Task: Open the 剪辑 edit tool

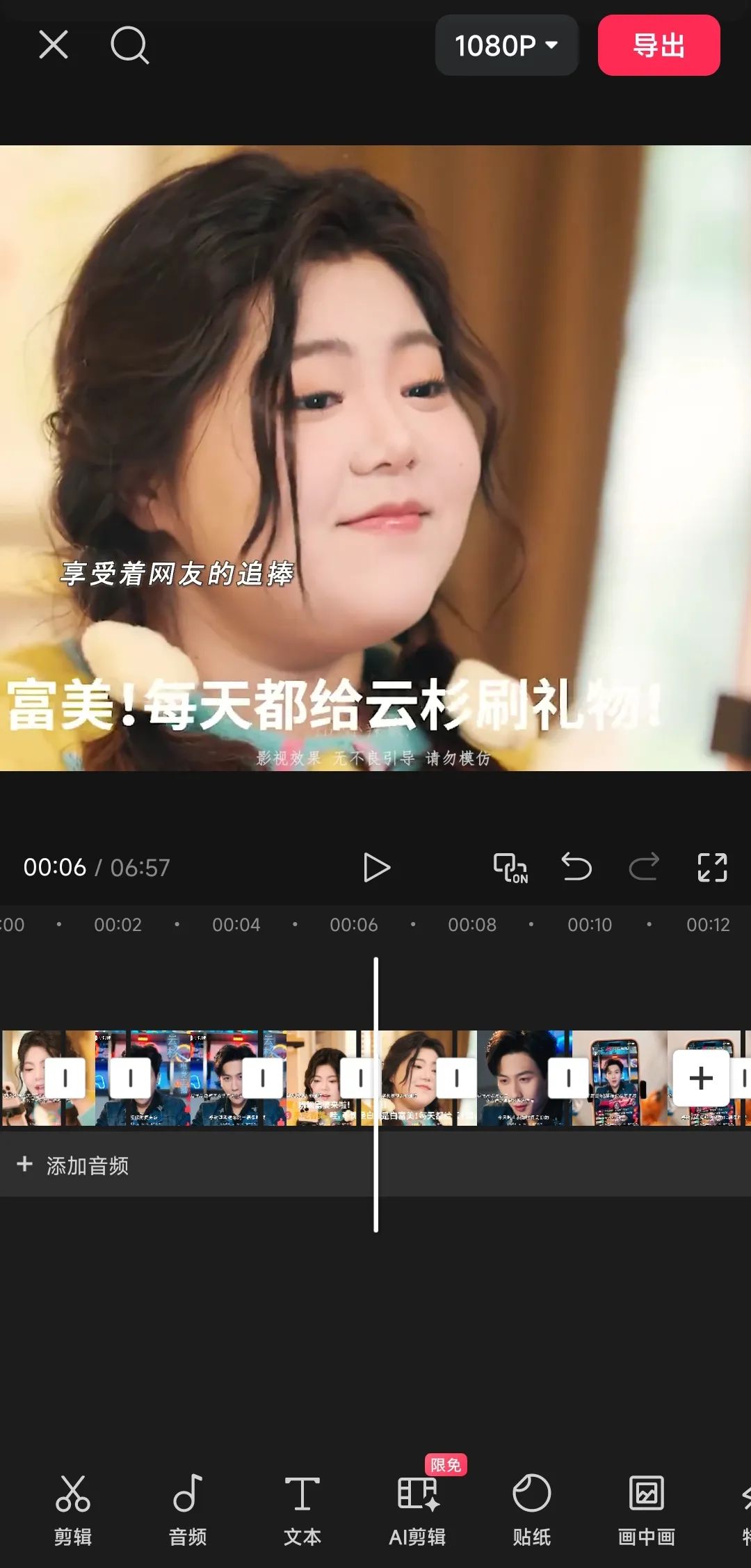Action: 73,1506
